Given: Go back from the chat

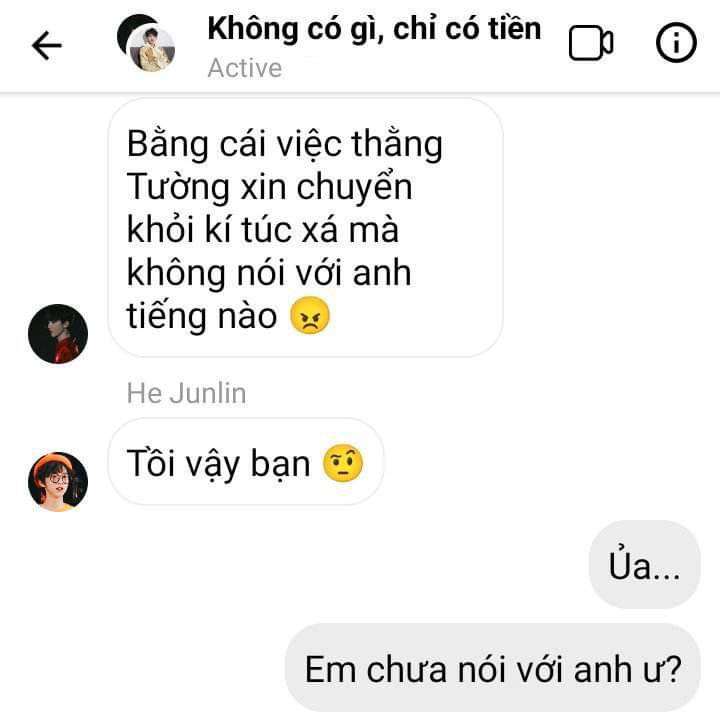Looking at the screenshot, I should pos(47,45).
